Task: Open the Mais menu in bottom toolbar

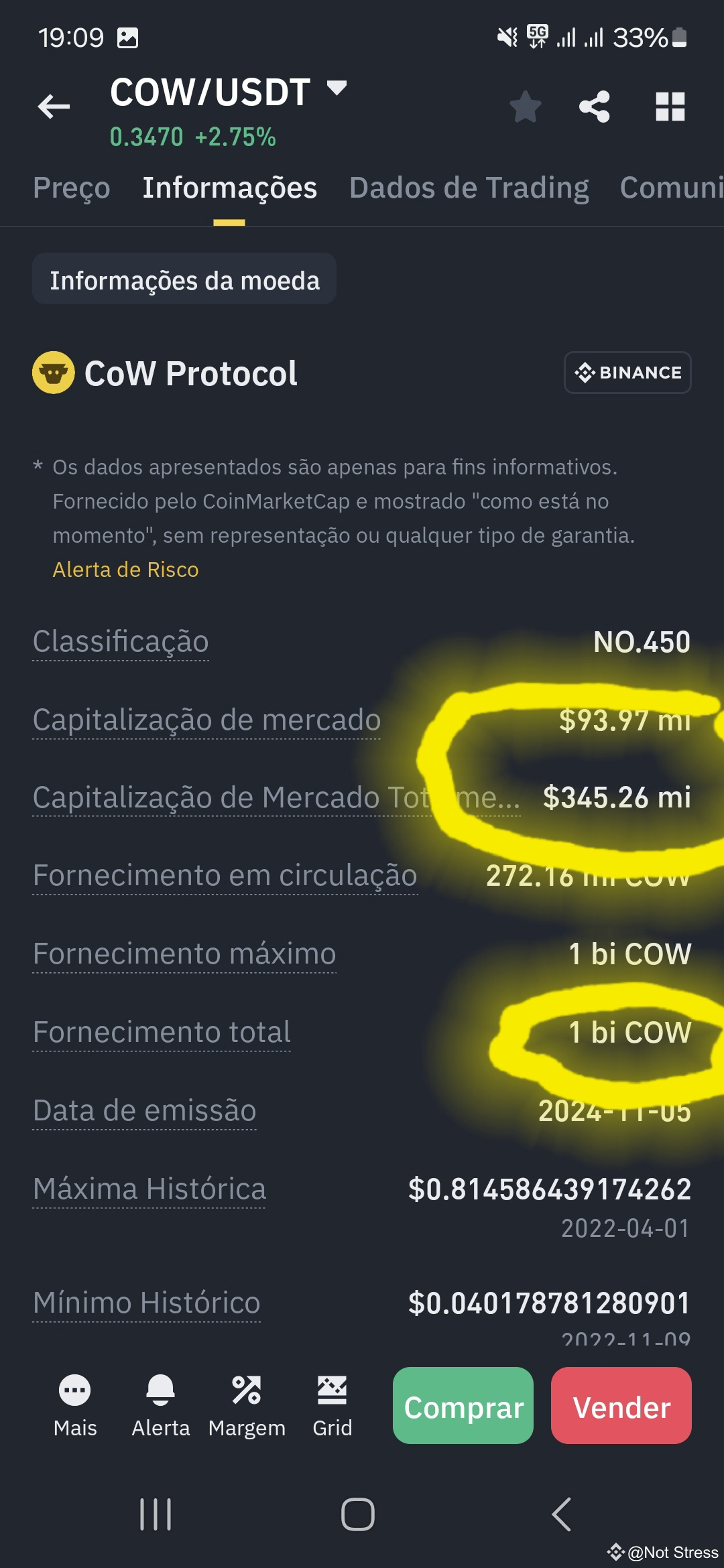Action: tap(76, 1400)
